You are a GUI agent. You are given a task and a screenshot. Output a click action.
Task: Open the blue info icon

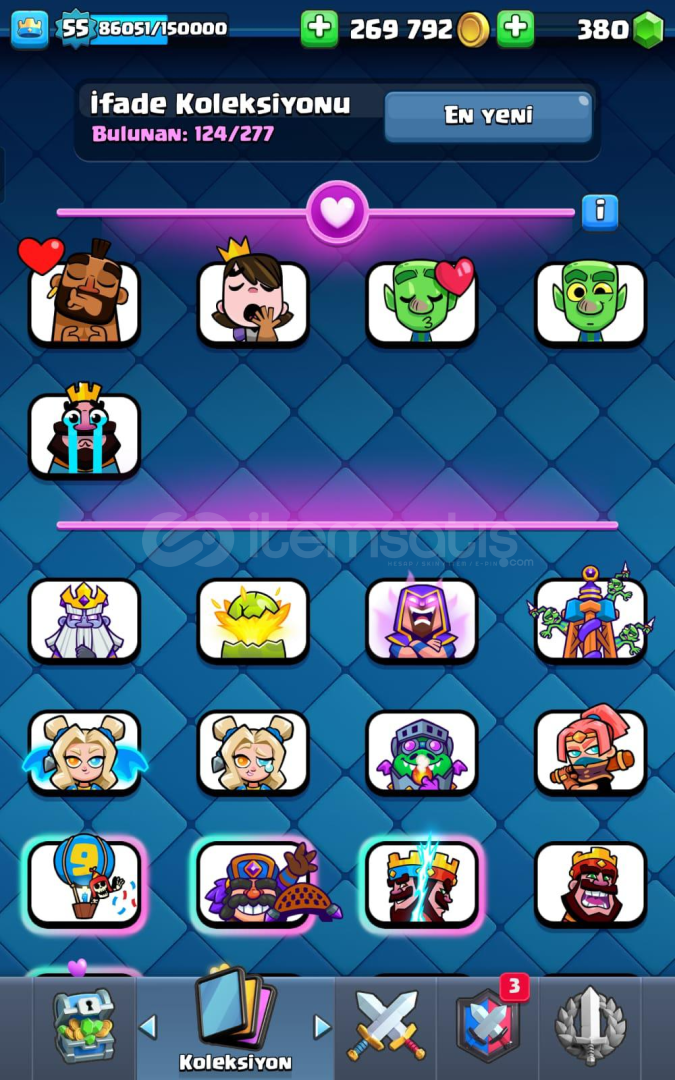[599, 212]
